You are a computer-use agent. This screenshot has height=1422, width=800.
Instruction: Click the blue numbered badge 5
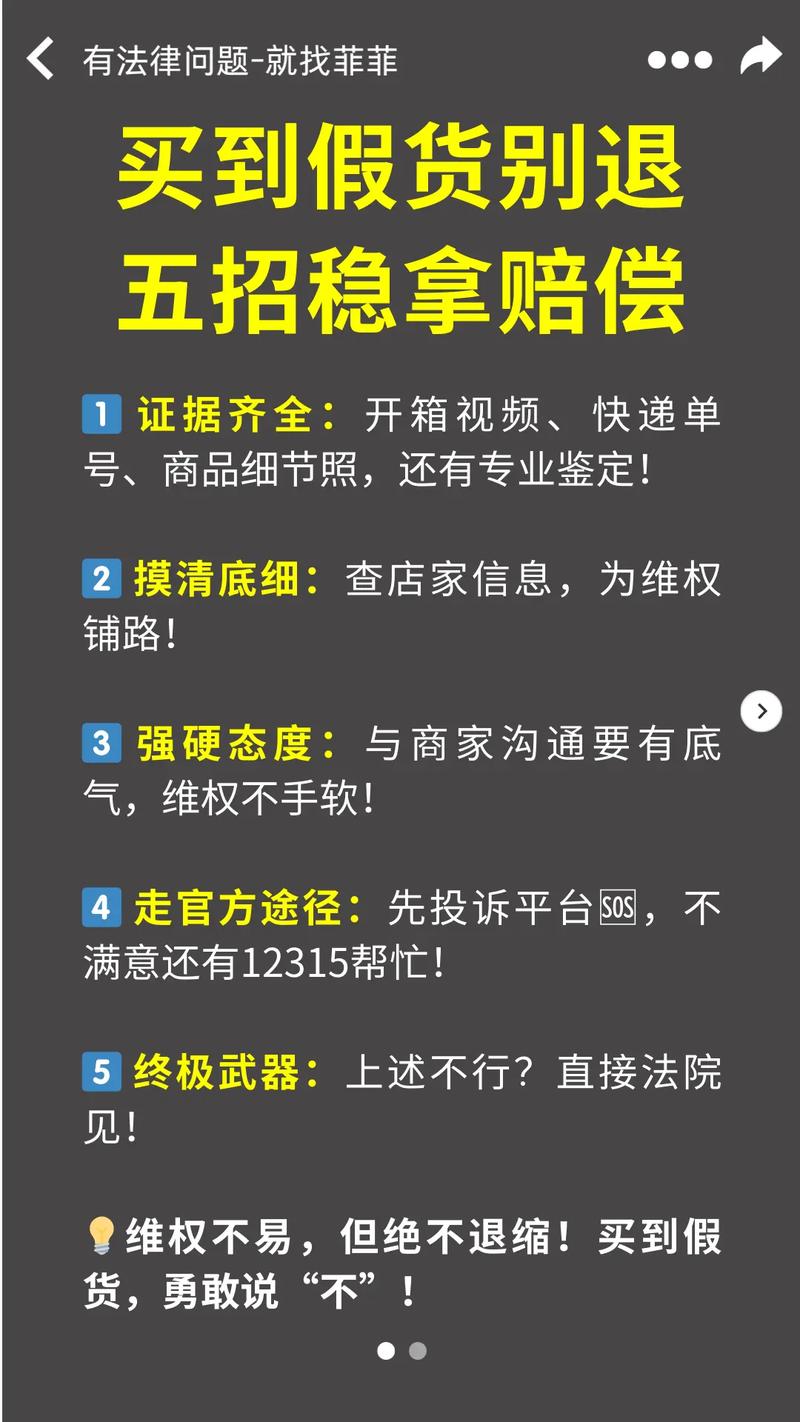(x=100, y=1070)
